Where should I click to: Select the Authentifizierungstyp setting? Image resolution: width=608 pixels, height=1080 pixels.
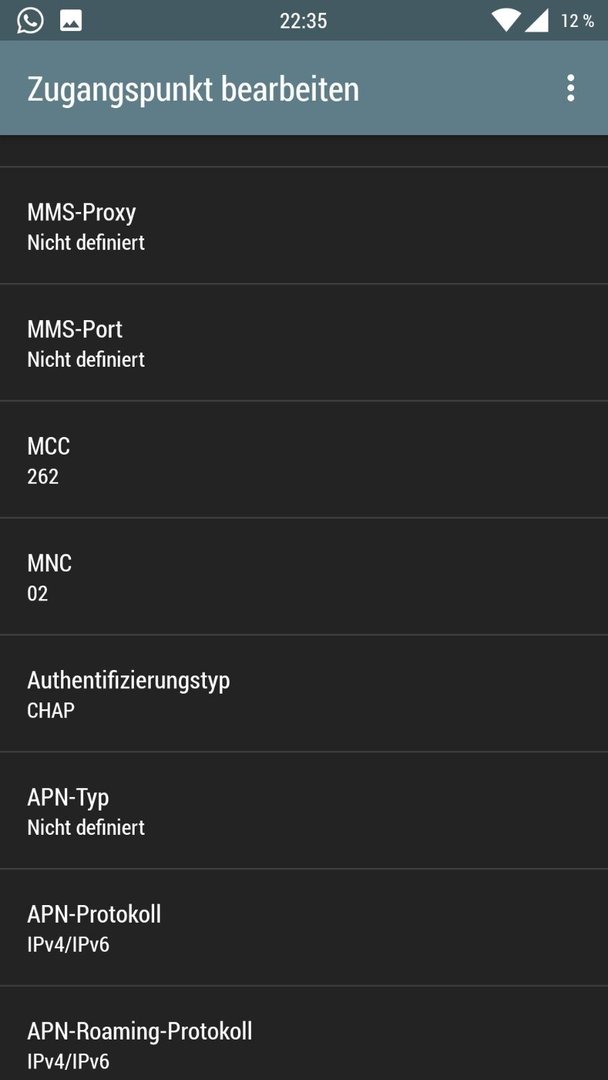click(x=304, y=694)
